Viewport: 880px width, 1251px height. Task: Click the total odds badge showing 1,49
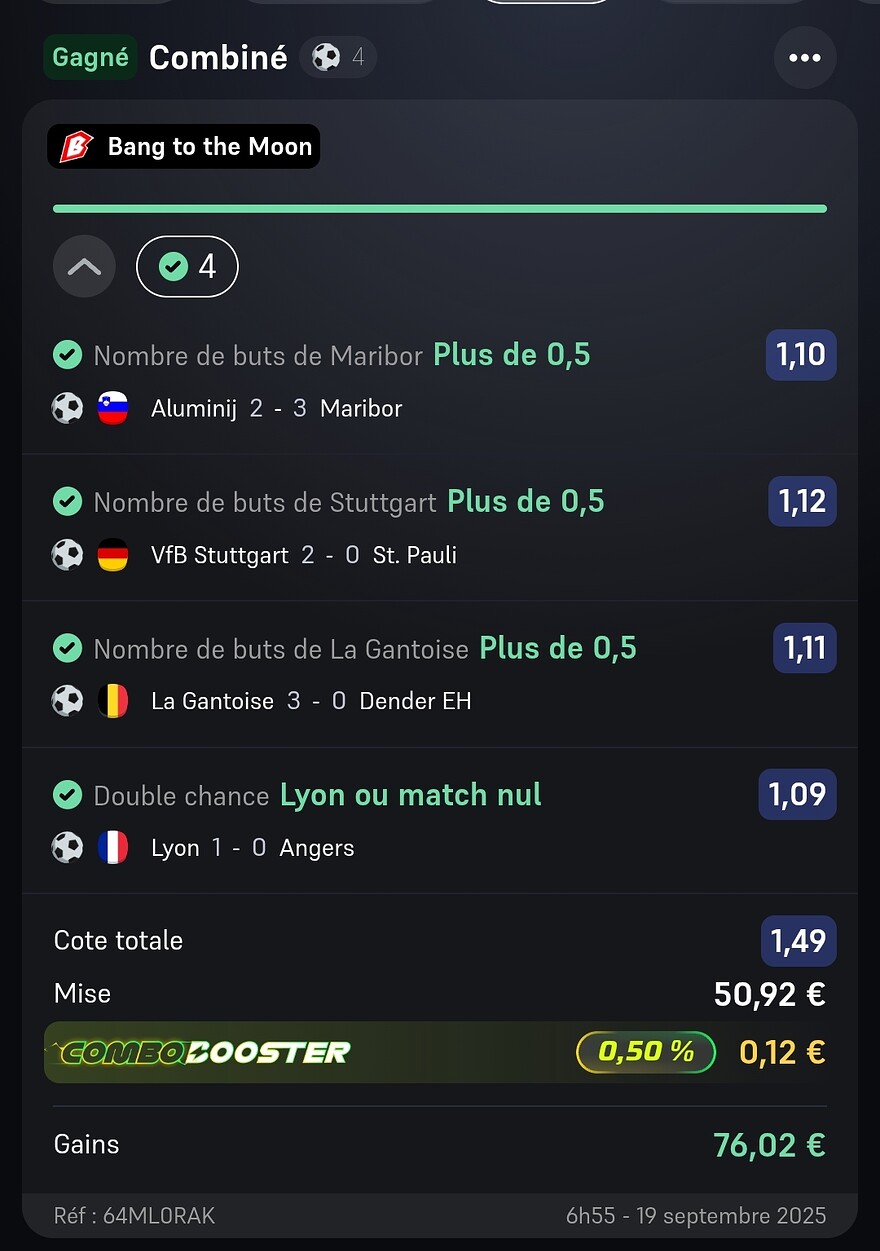click(x=798, y=940)
